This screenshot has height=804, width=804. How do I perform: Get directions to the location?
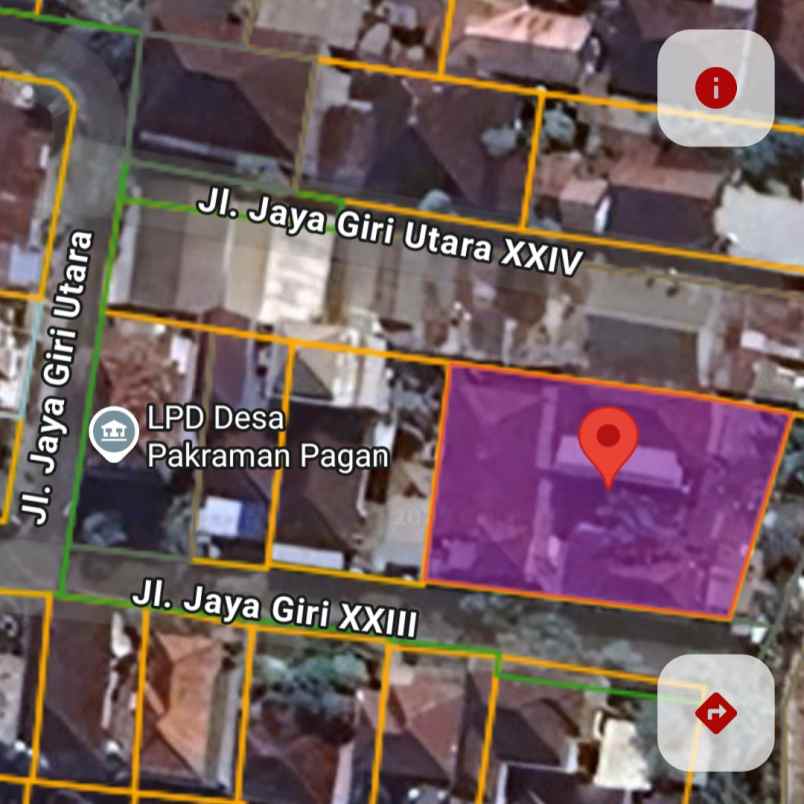pyautogui.click(x=715, y=713)
